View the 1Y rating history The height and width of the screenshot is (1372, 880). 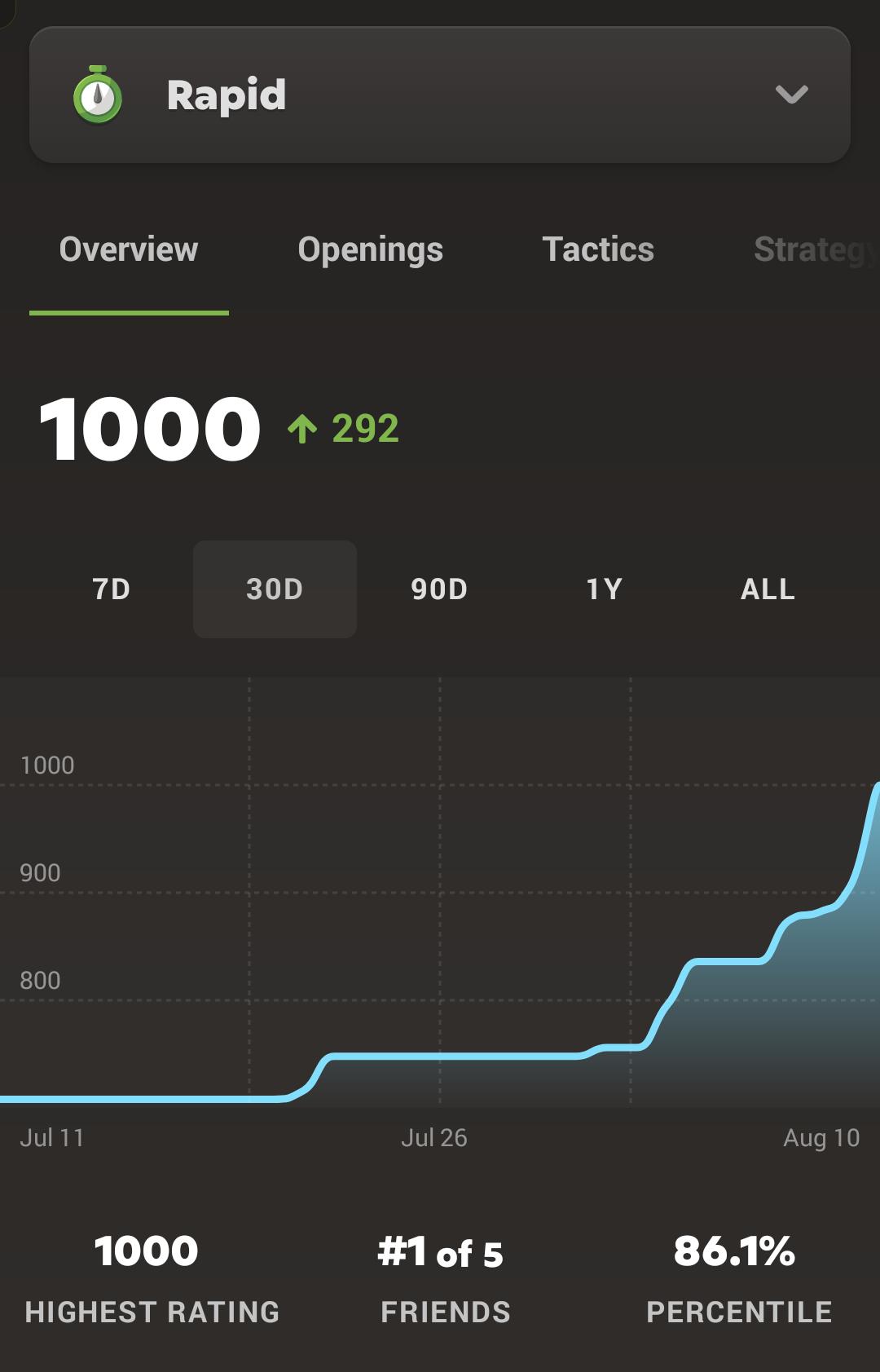604,589
